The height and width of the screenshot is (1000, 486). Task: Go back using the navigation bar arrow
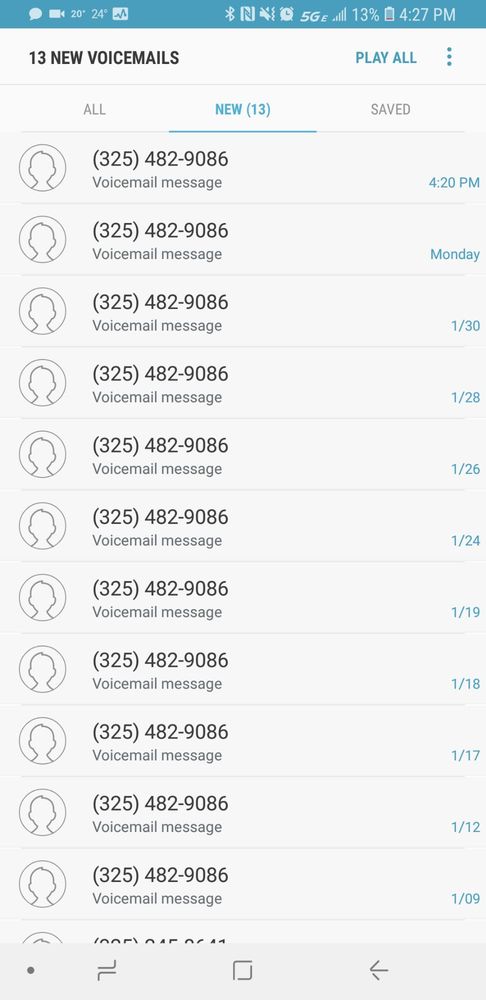pyautogui.click(x=378, y=971)
